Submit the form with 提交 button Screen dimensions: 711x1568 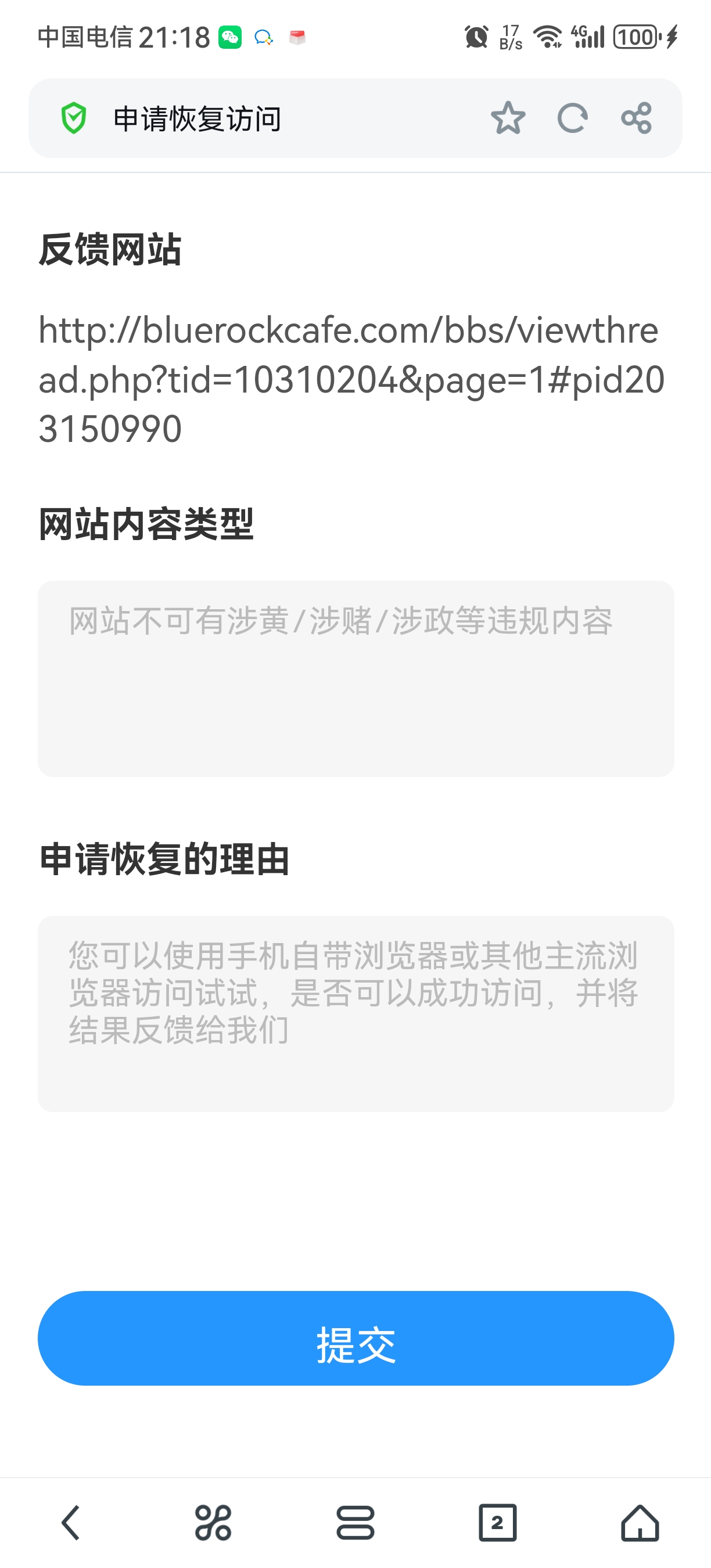(355, 1339)
